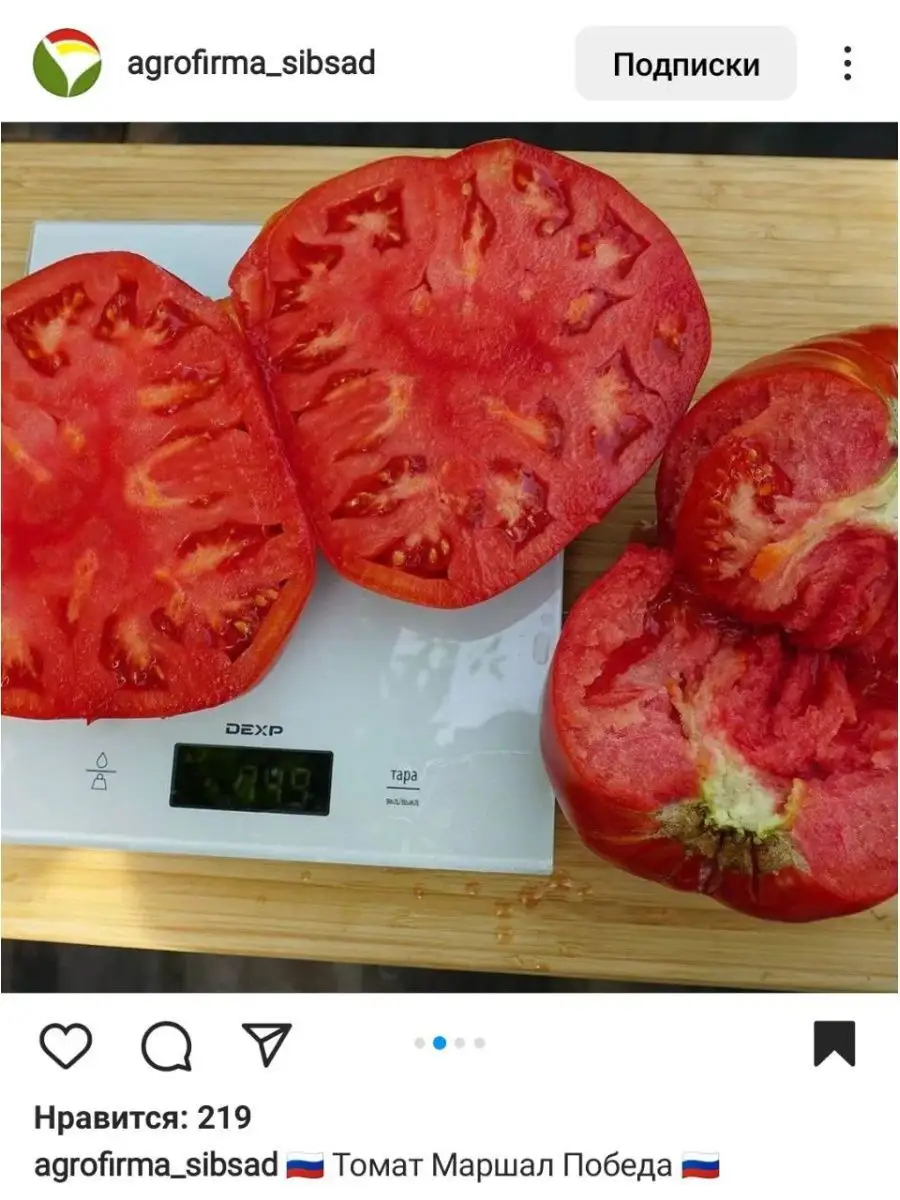The height and width of the screenshot is (1200, 900).
Task: Open the agrofirma_sibsad username in header
Action: (x=251, y=63)
